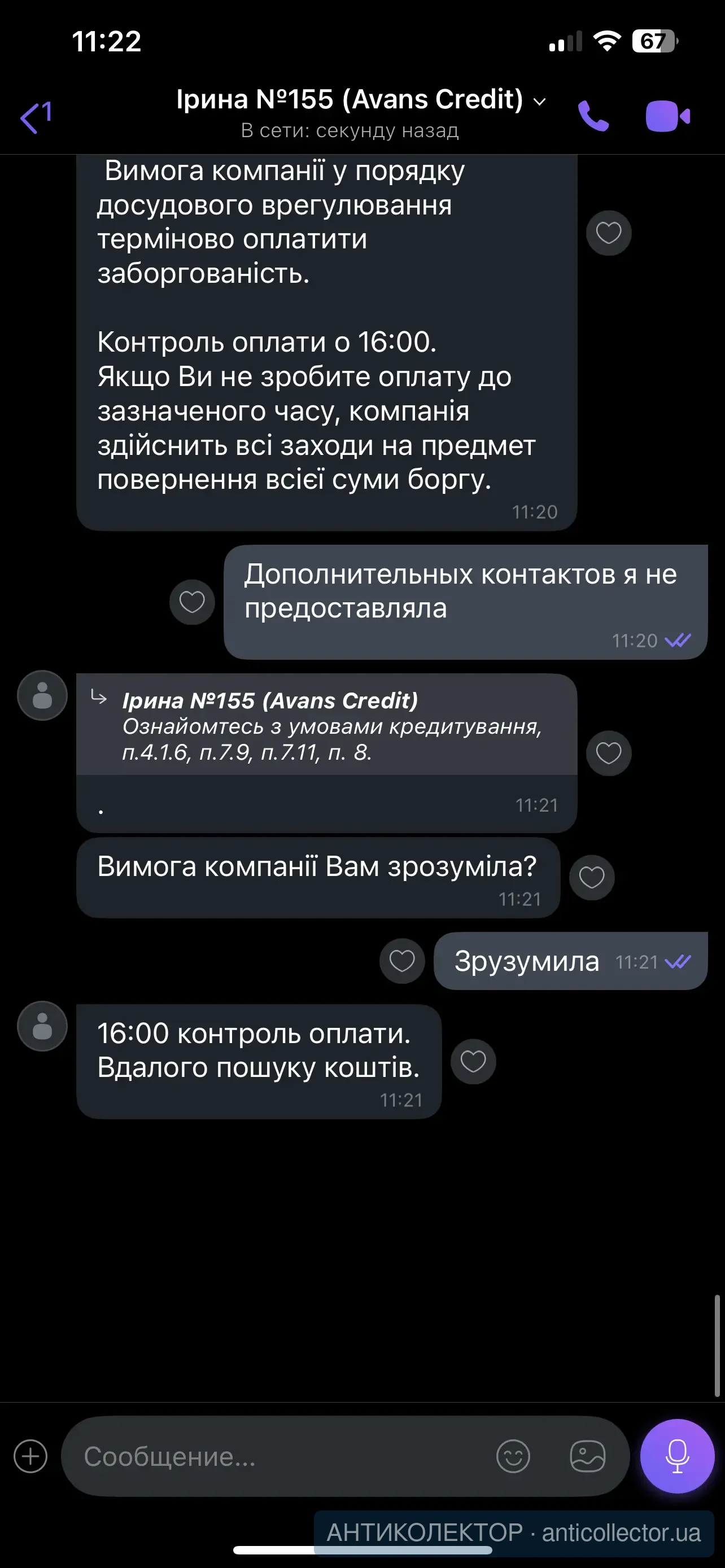Like the message about 'Контроль оплати о 16:00'
This screenshot has width=725, height=1568.
click(608, 233)
